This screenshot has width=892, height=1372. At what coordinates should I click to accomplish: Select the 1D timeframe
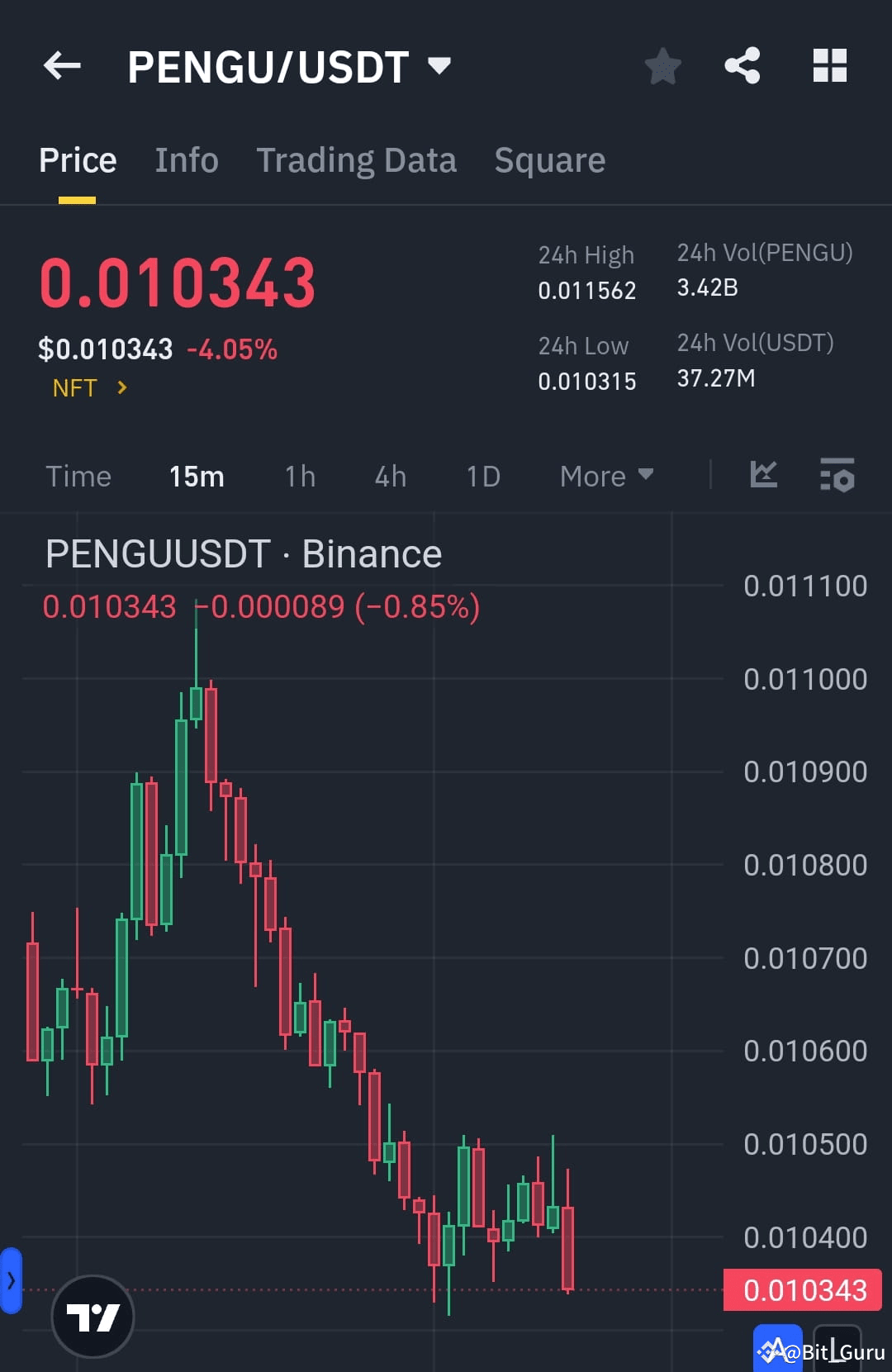click(x=482, y=476)
